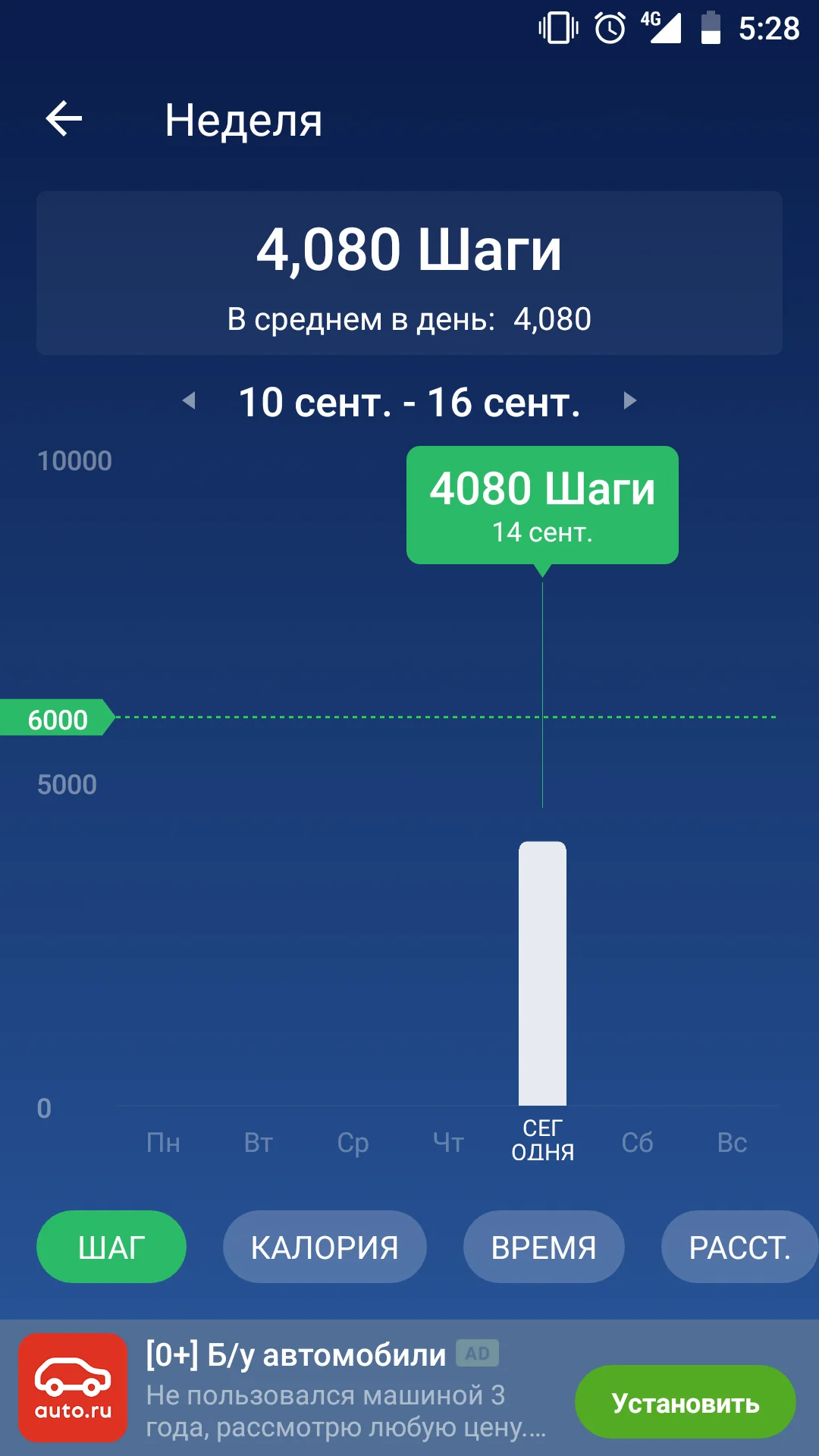Open the РАССТ. tab
819x1456 pixels.
739,1247
